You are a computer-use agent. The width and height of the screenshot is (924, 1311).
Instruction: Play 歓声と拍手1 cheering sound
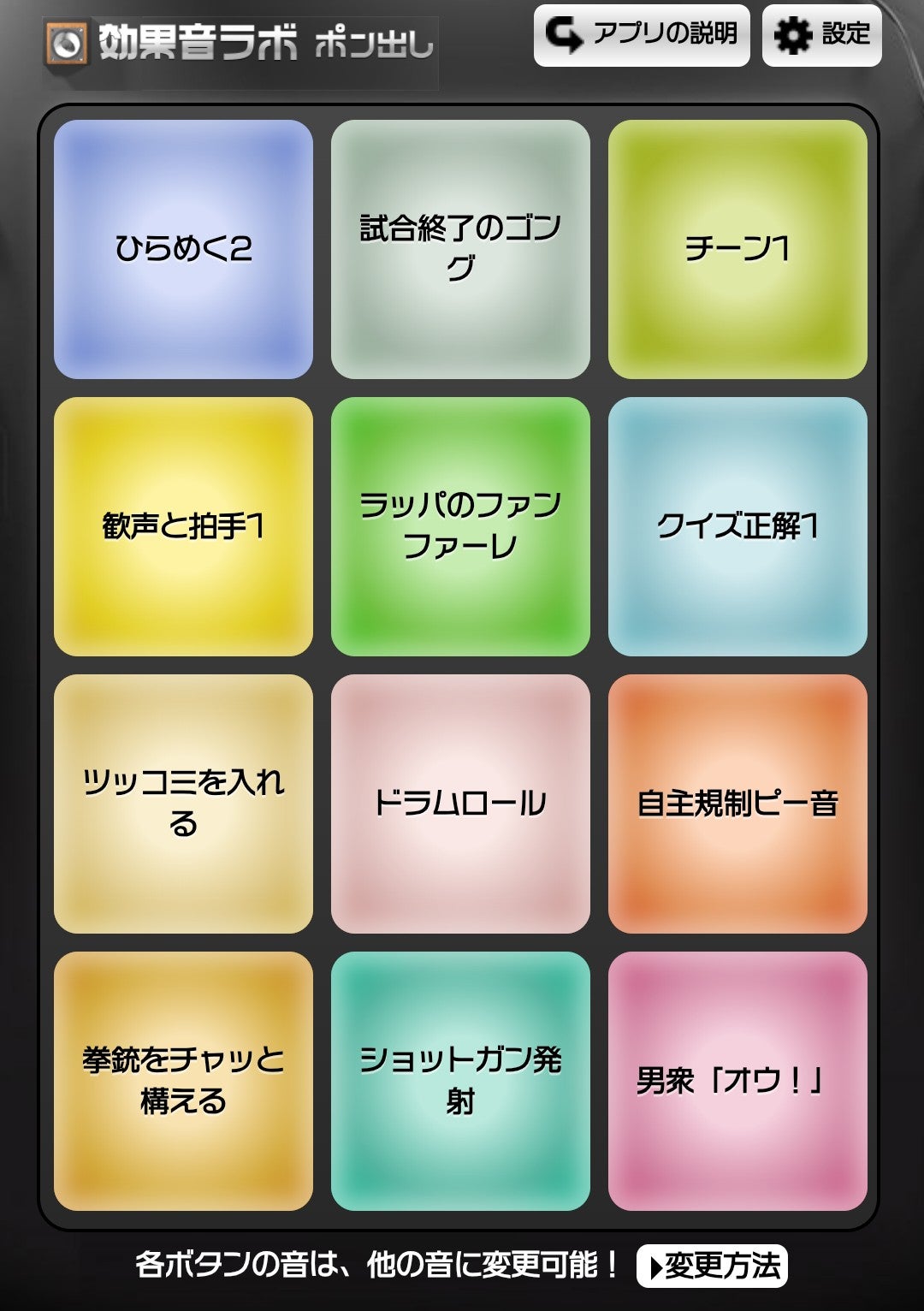coord(183,526)
